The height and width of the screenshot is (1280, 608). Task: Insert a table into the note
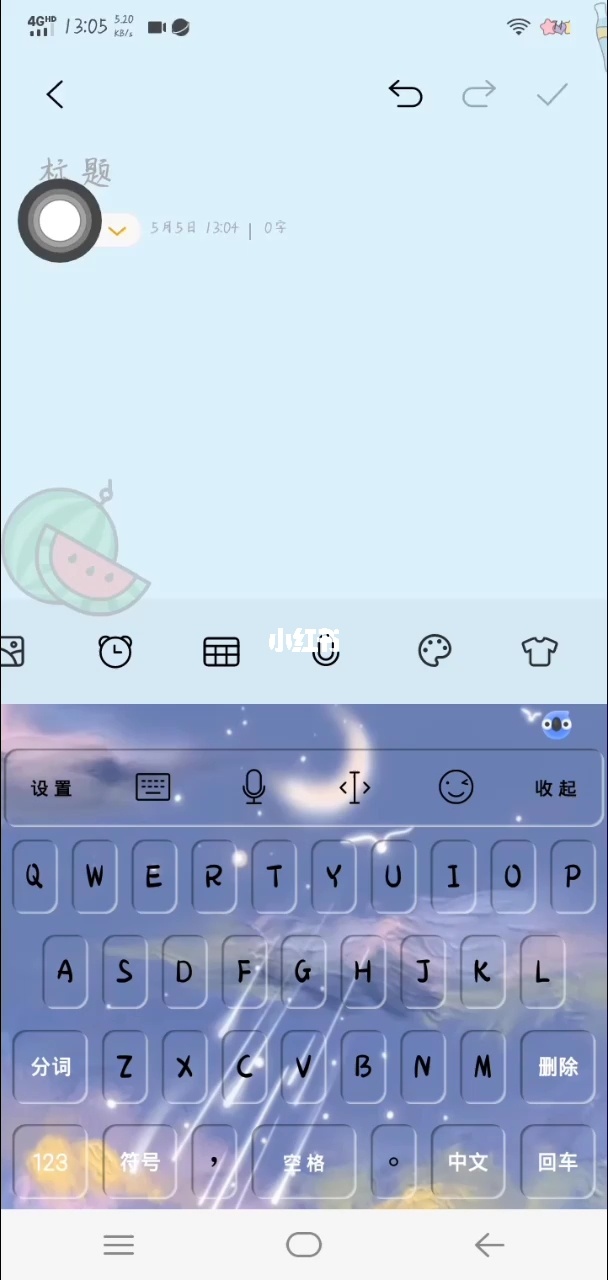pos(221,651)
